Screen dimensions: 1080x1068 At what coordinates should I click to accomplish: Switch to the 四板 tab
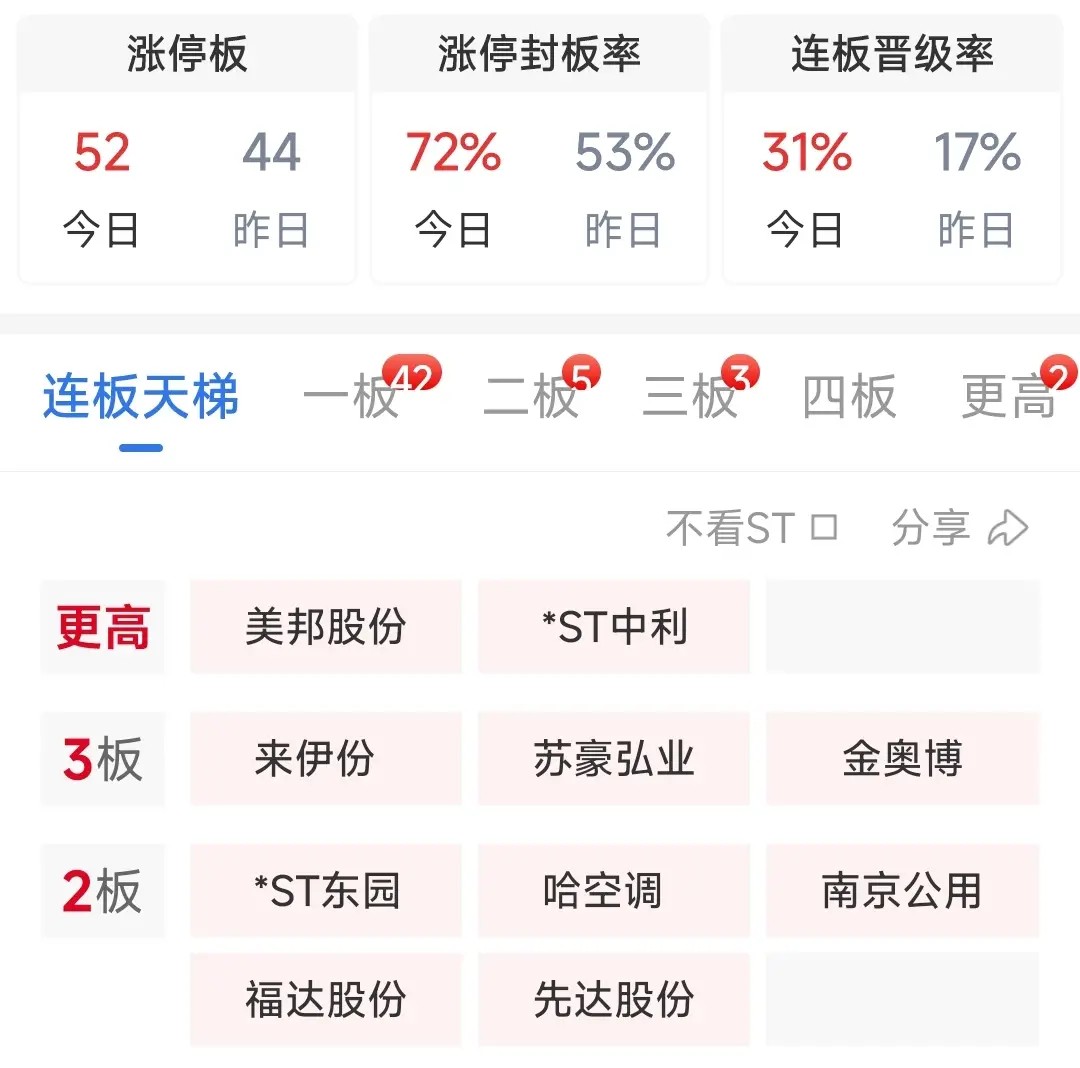(848, 398)
